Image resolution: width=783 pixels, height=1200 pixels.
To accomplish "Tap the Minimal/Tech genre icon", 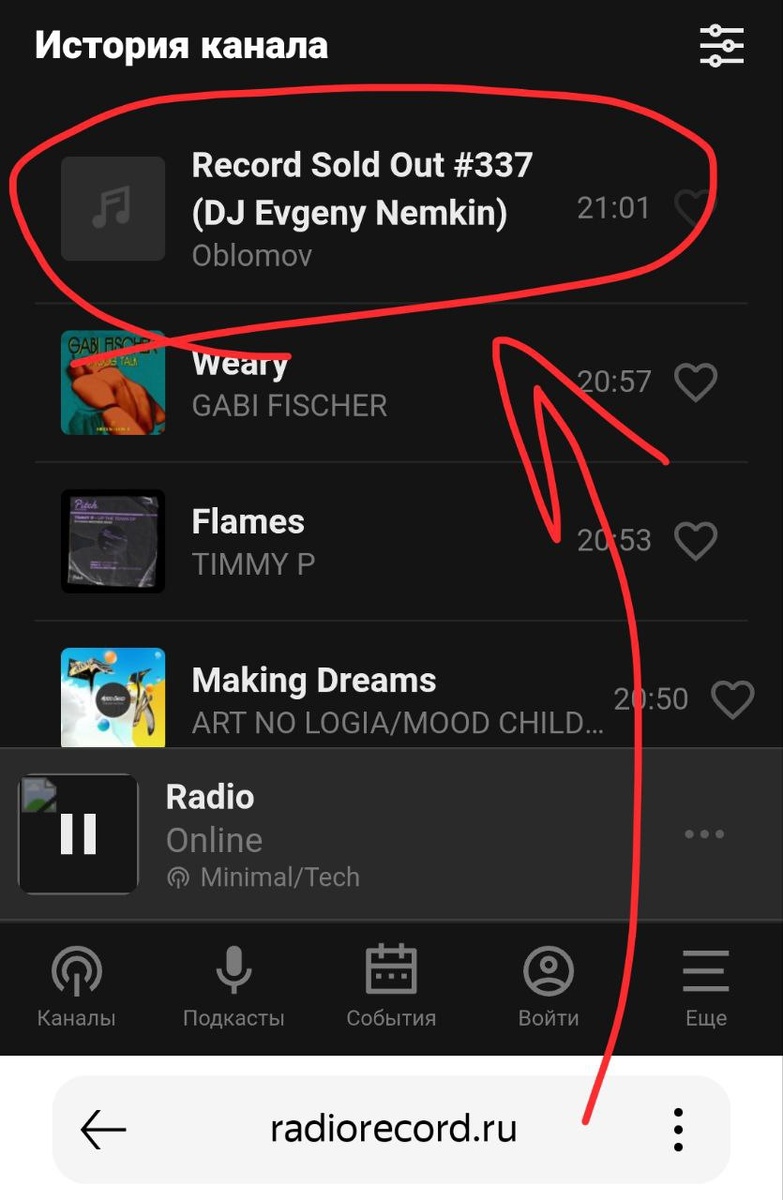I will click(x=178, y=877).
